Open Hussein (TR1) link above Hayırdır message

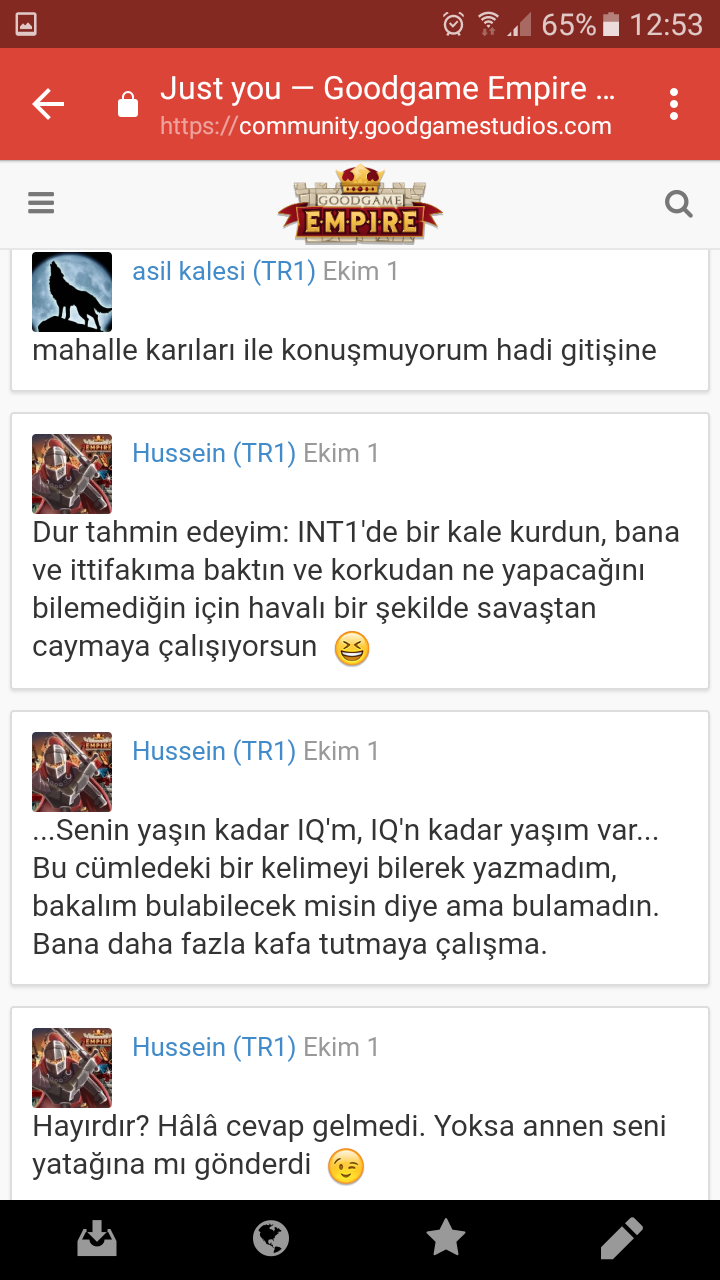(214, 1047)
